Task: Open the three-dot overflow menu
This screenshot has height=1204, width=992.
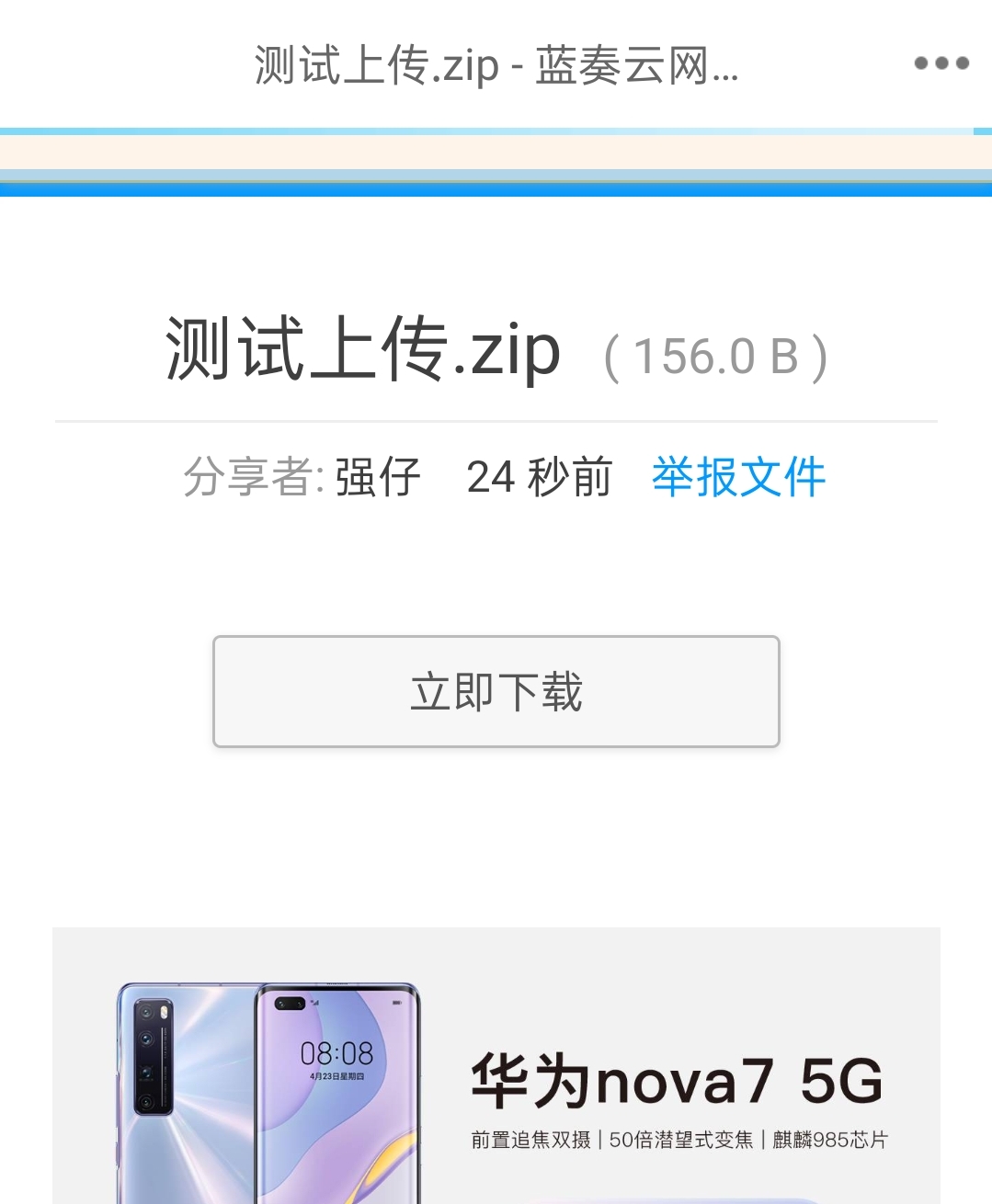Action: (941, 63)
